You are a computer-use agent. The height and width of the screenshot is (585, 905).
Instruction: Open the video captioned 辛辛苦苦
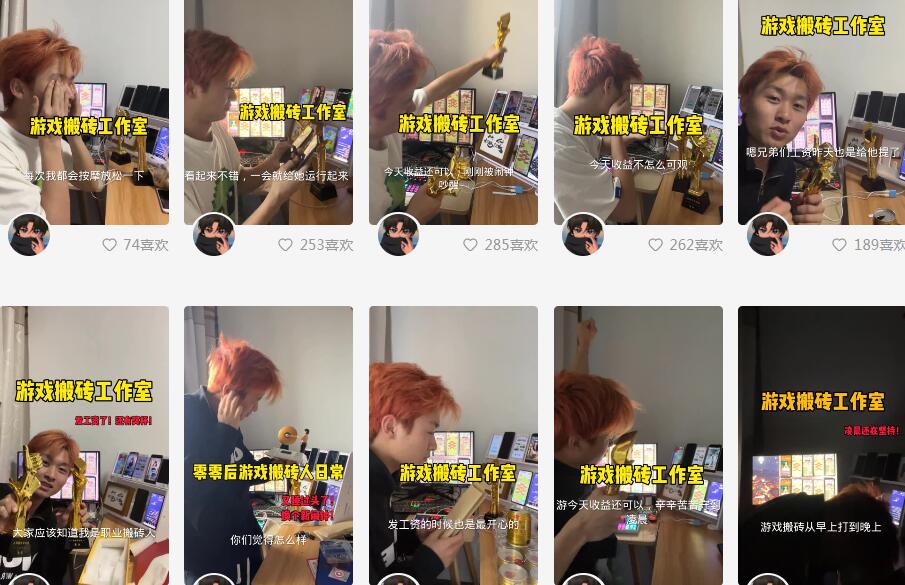click(638, 440)
